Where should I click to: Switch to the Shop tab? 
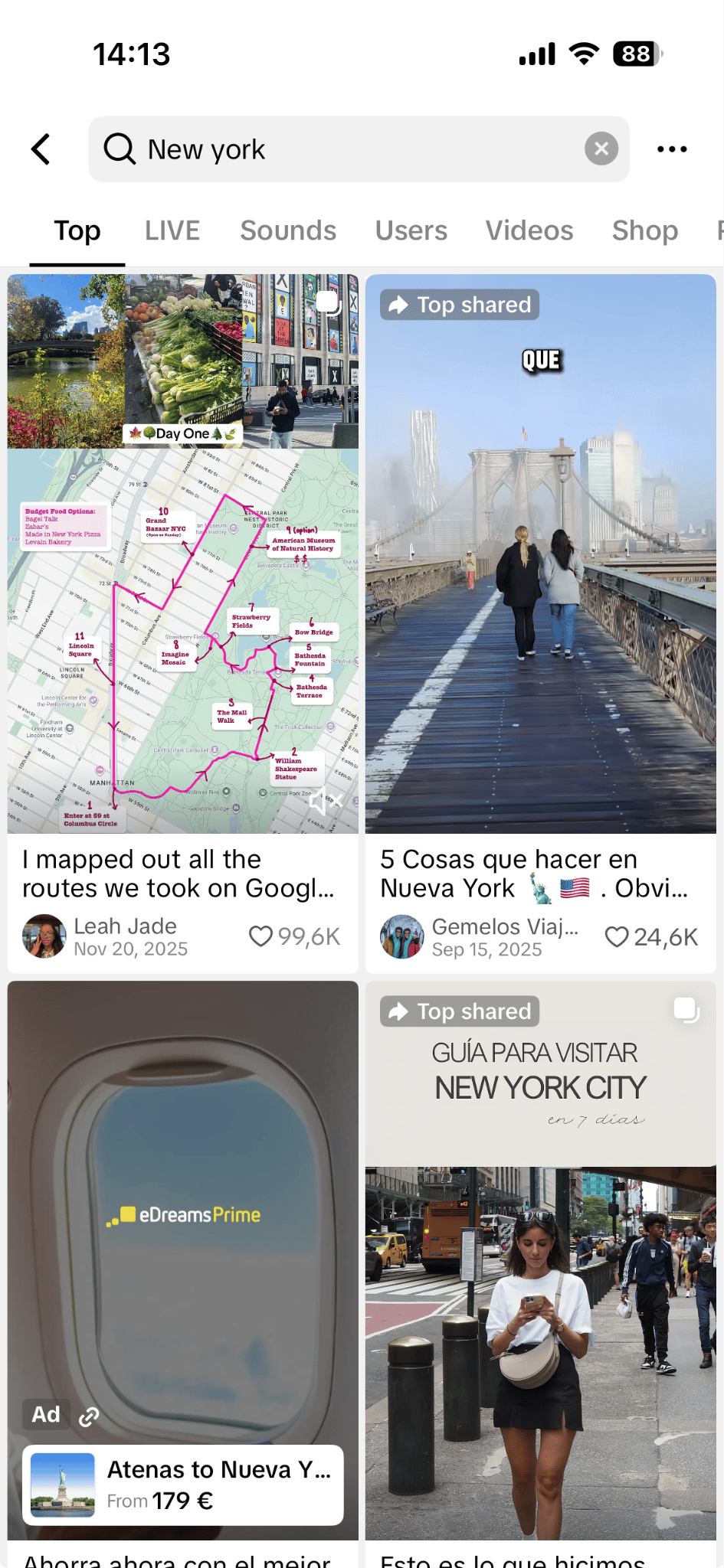[x=644, y=230]
